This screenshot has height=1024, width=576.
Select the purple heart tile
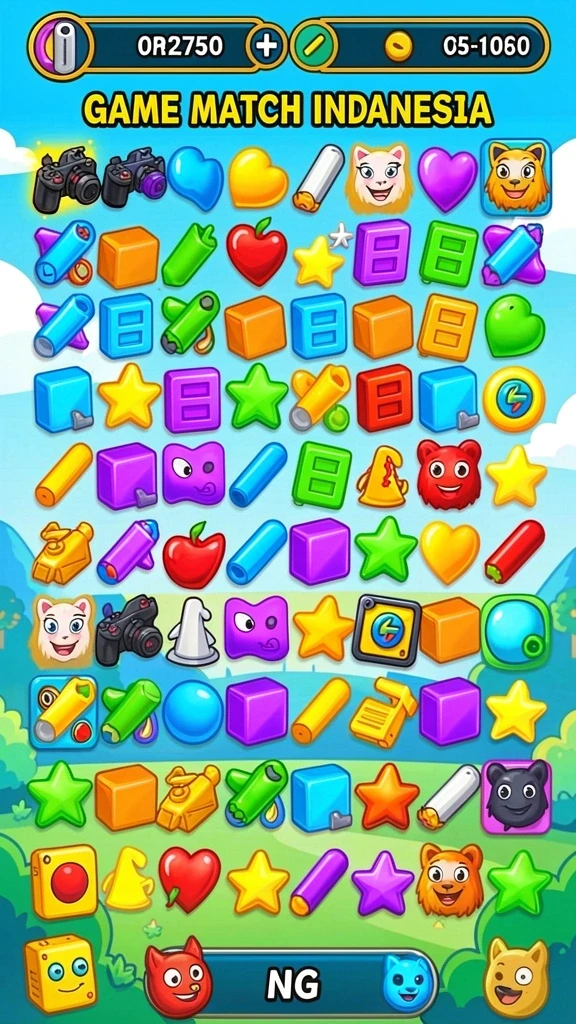[447, 178]
